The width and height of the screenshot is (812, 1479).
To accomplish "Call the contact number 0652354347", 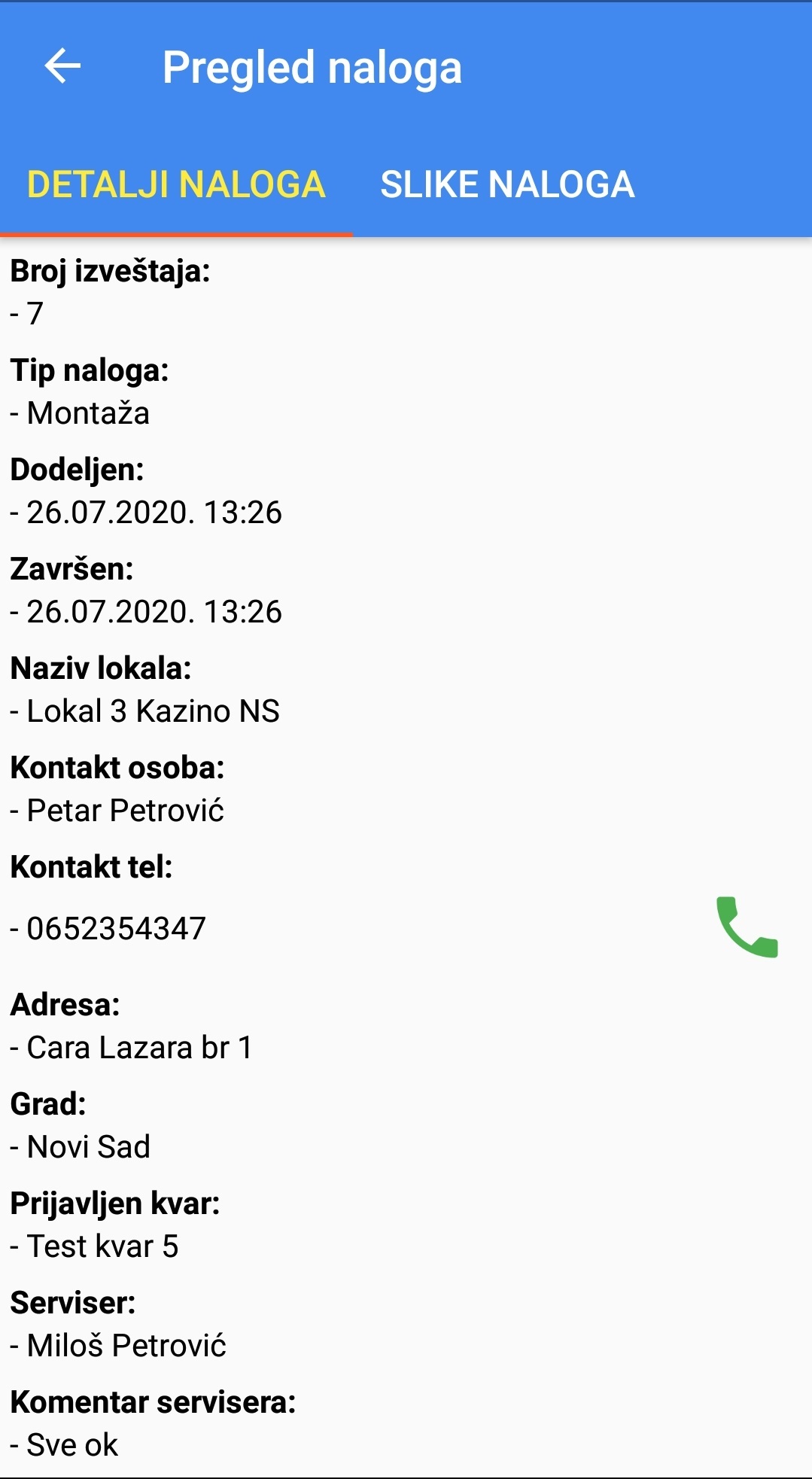I will pos(747,927).
